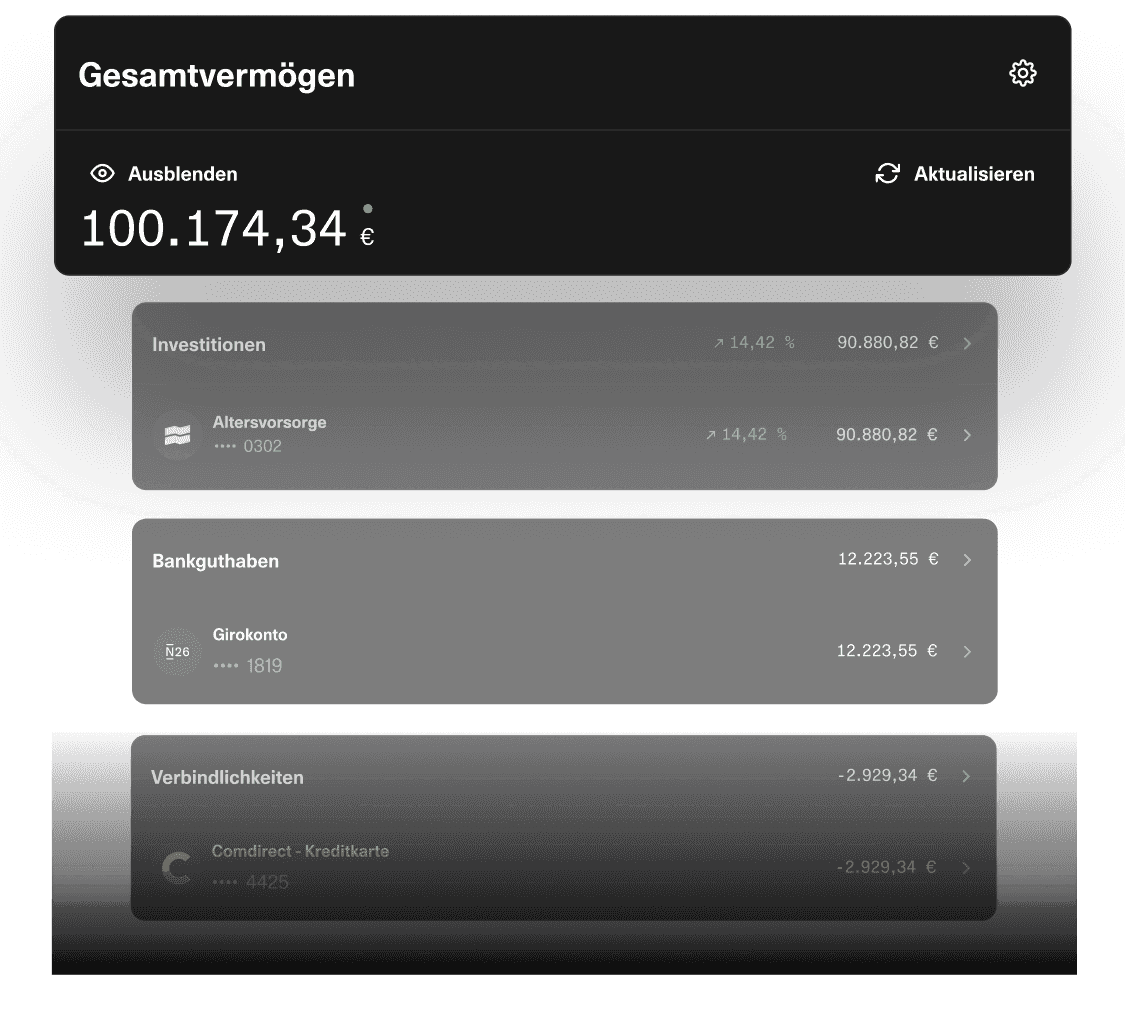The image size is (1125, 1032).
Task: Open the Verbindlichkeiten section
Action: point(564,776)
